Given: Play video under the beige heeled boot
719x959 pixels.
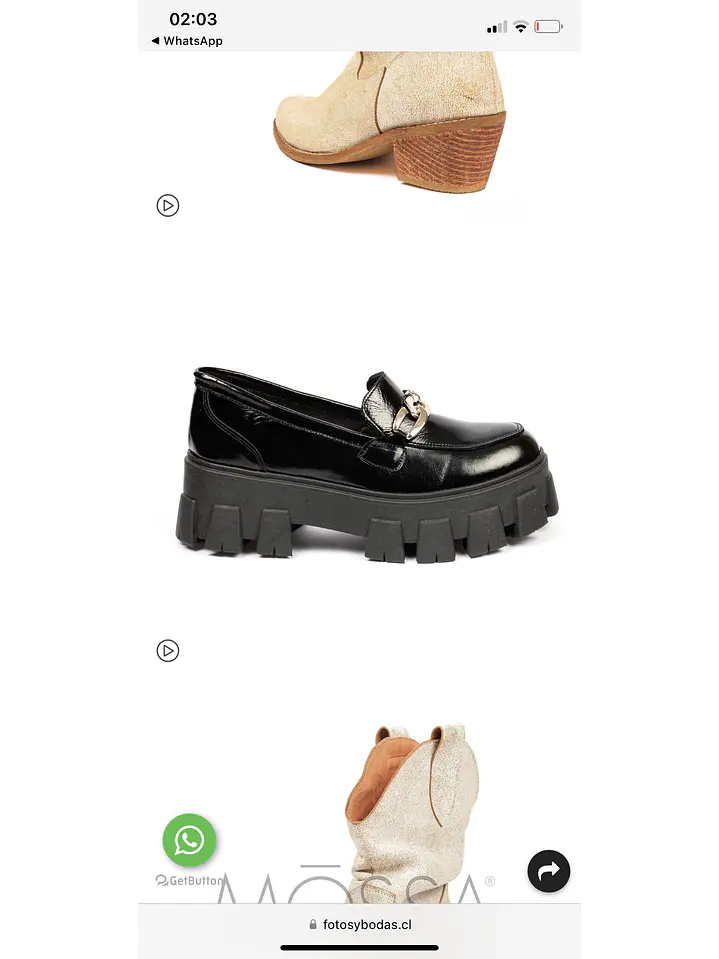Looking at the screenshot, I should click(168, 206).
